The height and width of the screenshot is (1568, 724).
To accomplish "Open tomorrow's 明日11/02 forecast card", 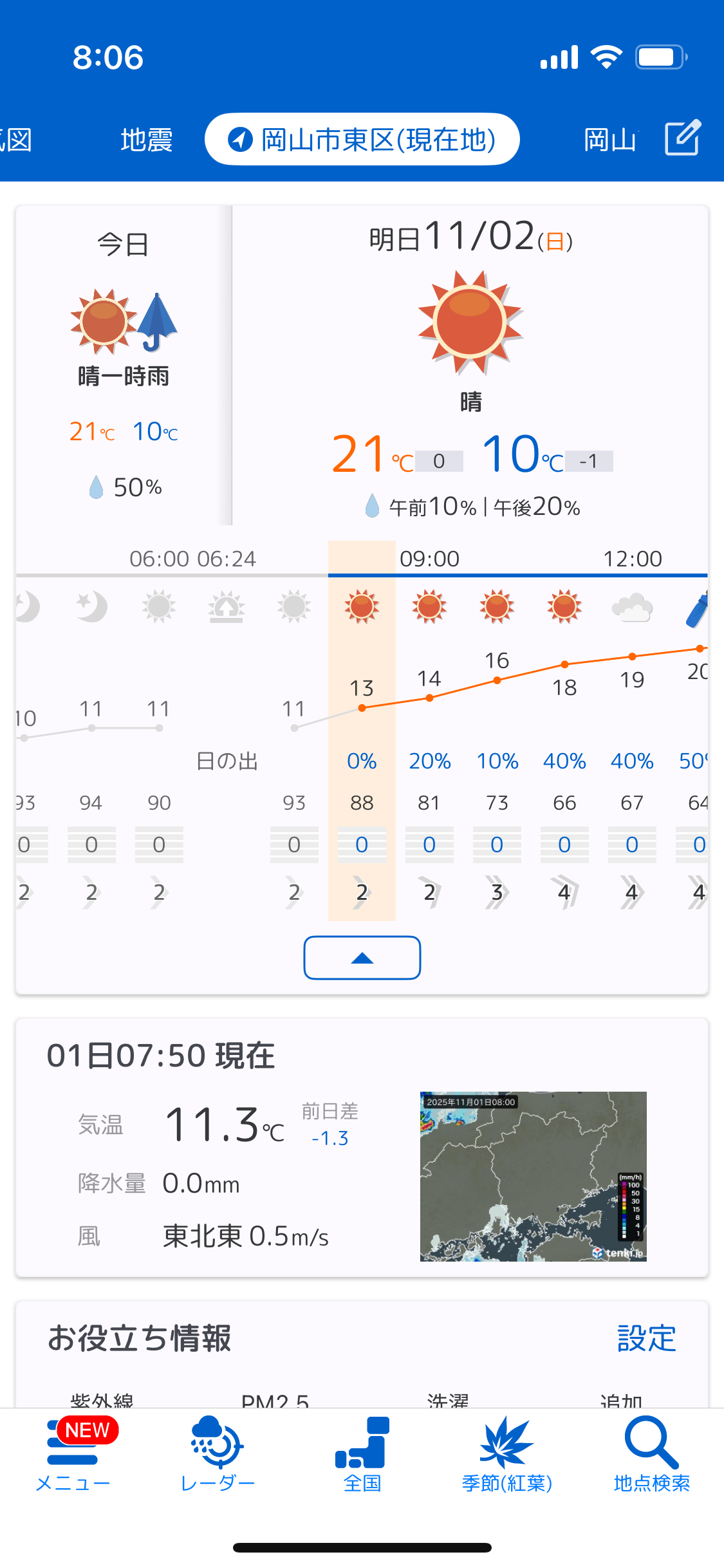I will [x=470, y=365].
